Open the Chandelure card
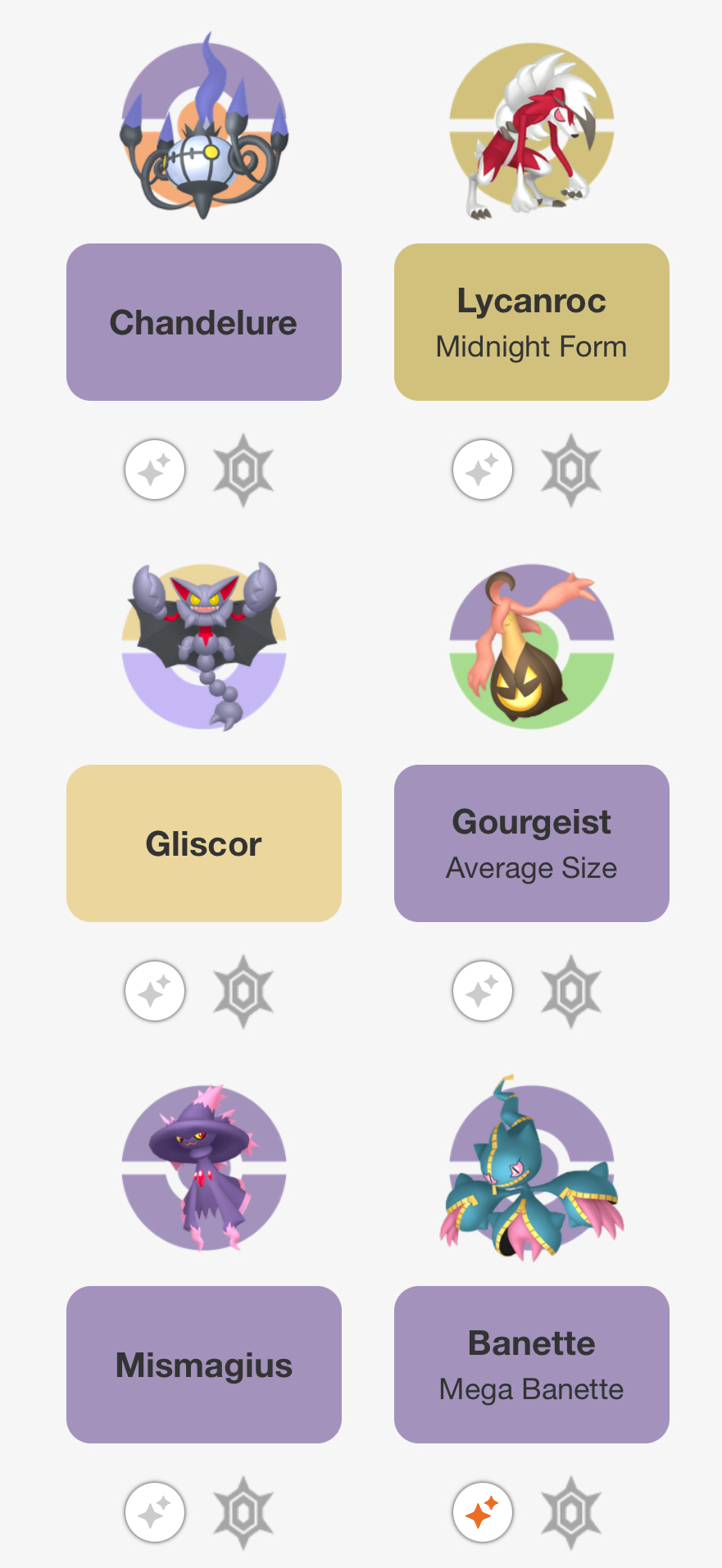Viewport: 722px width, 1568px height. coord(203,322)
